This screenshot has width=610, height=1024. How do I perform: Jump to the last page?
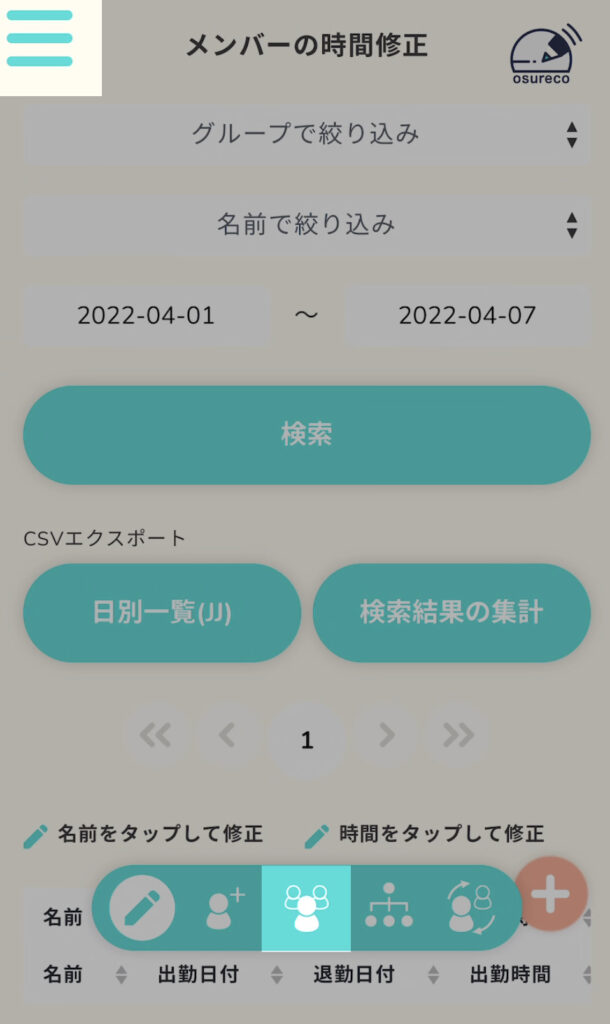point(458,737)
